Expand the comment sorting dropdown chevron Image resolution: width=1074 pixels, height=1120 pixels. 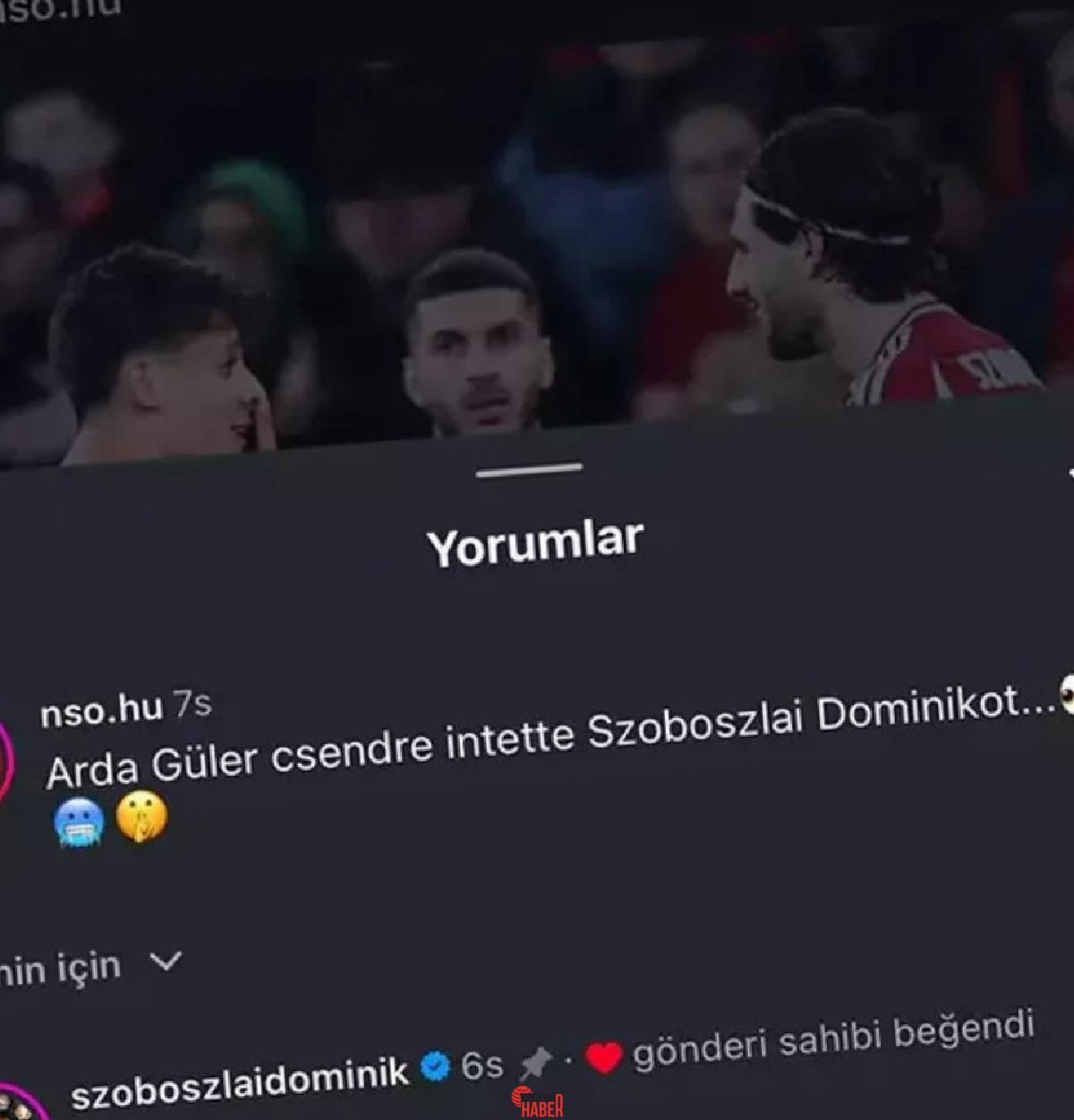(165, 962)
